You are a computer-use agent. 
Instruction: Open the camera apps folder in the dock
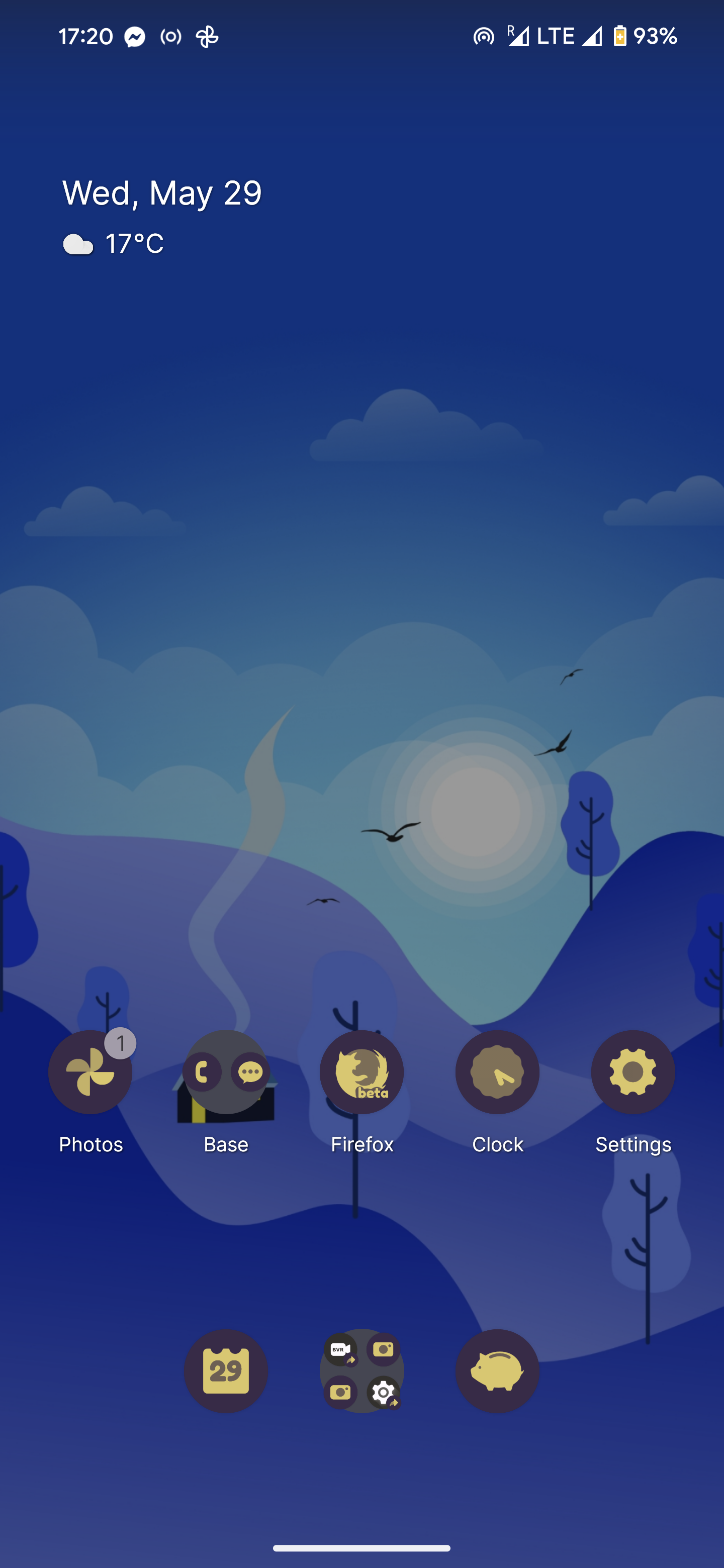point(361,1371)
